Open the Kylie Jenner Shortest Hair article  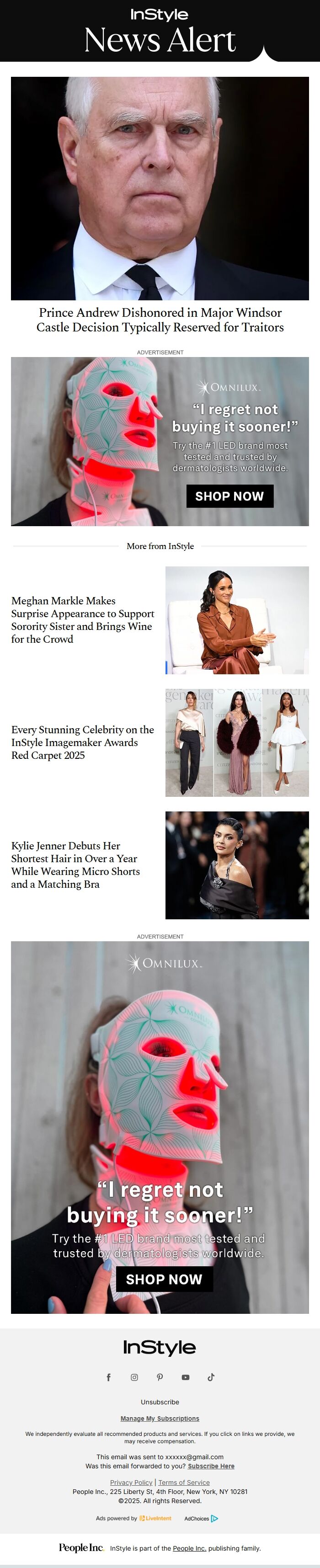[75, 864]
